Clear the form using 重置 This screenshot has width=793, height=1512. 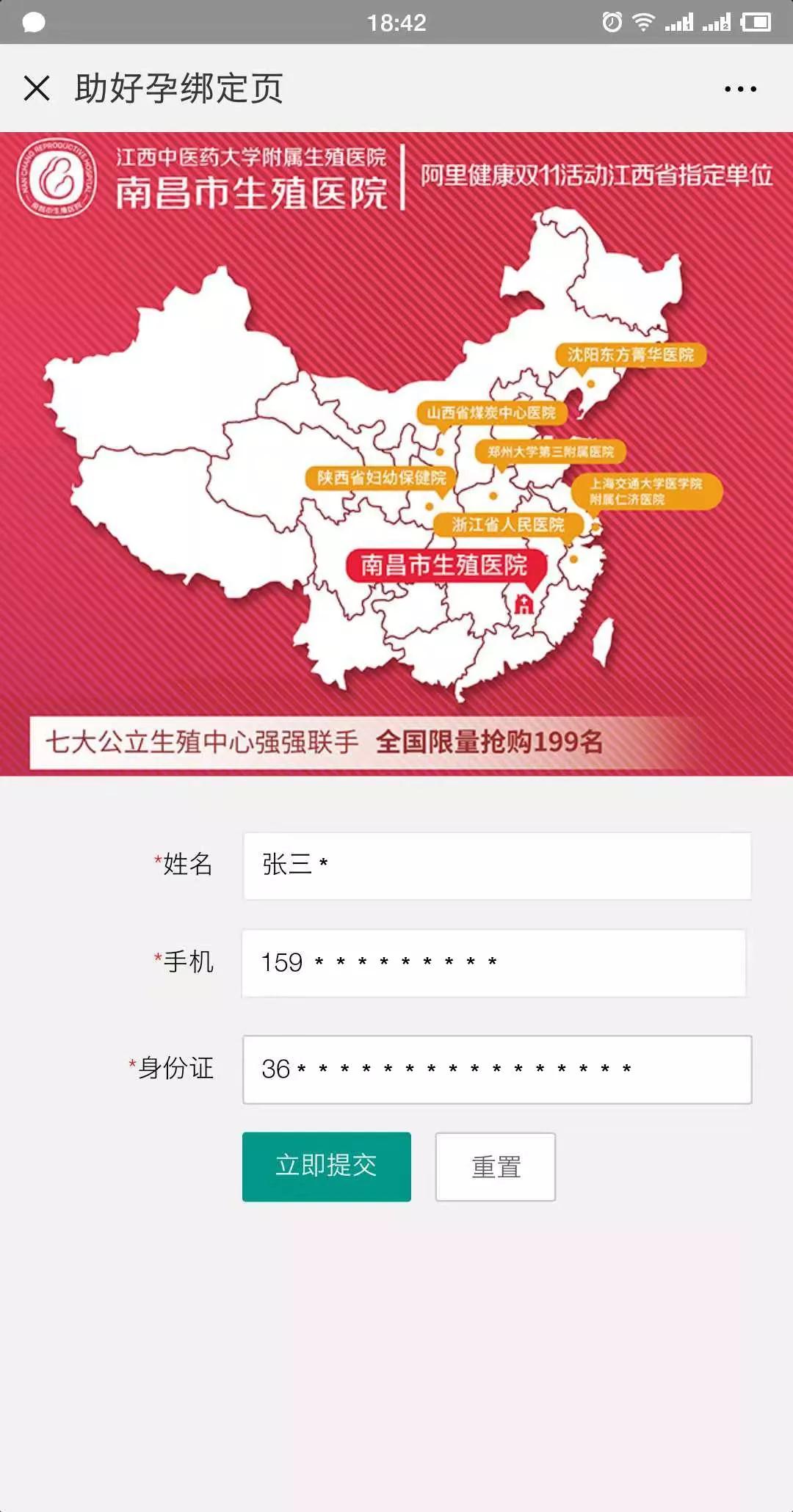pyautogui.click(x=496, y=1166)
